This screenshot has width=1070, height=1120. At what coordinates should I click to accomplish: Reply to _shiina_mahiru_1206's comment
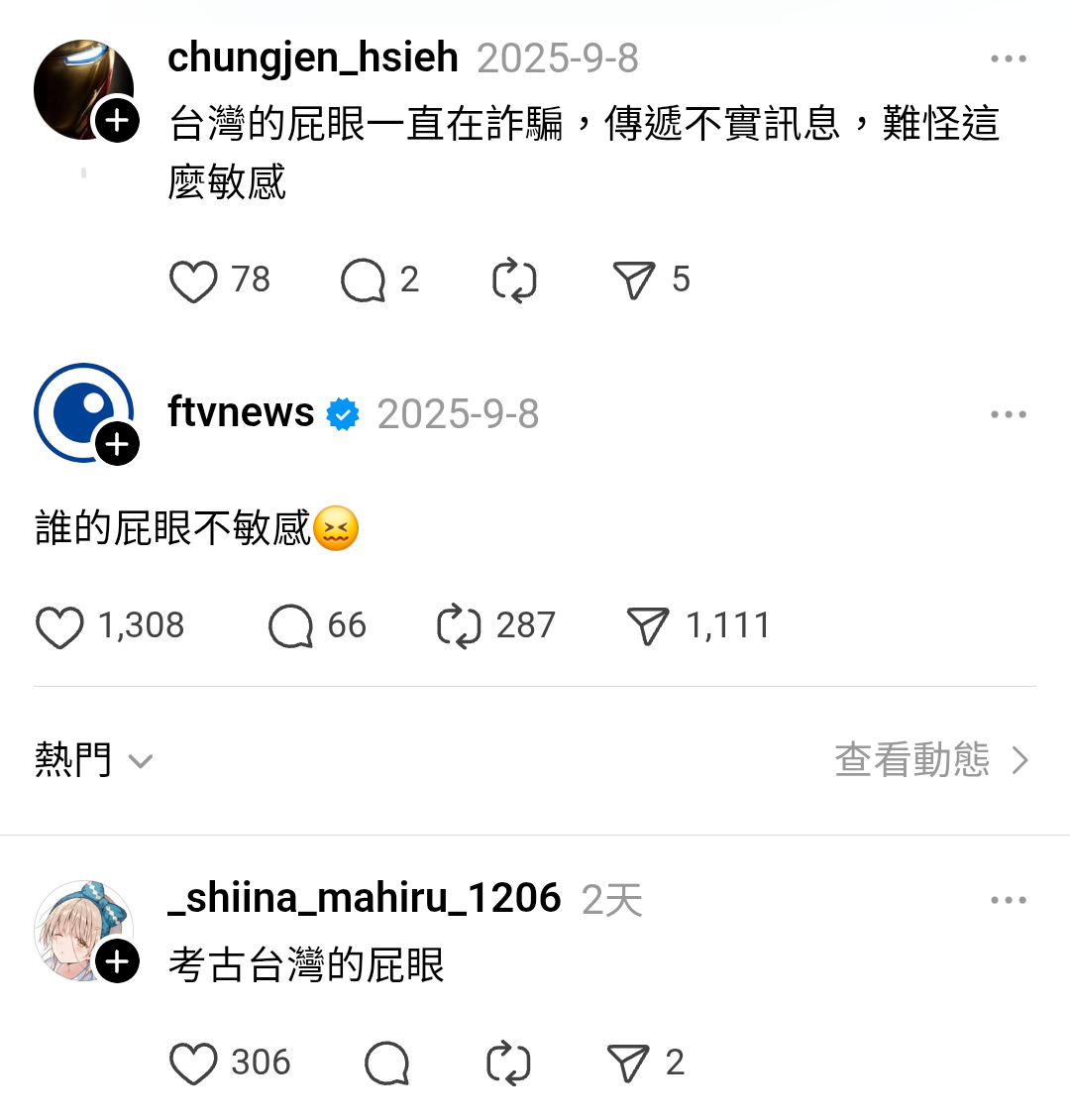(x=386, y=1064)
